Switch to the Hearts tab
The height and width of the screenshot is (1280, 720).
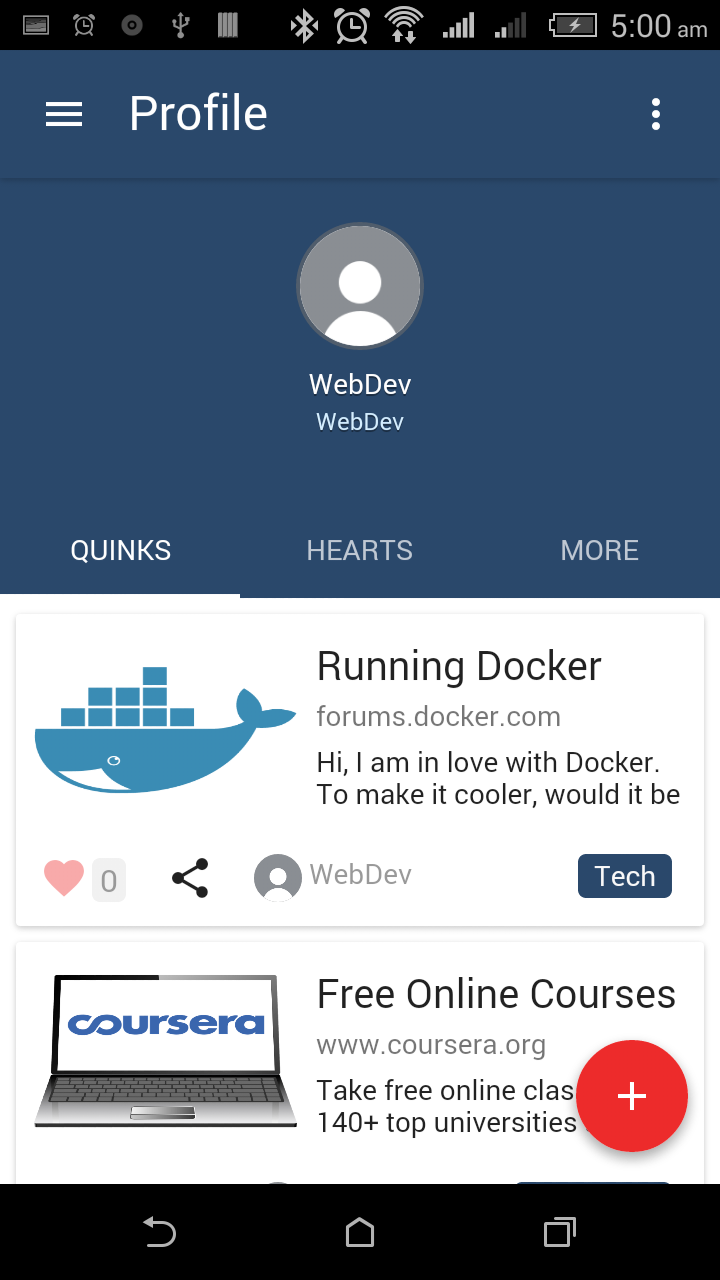(x=360, y=550)
